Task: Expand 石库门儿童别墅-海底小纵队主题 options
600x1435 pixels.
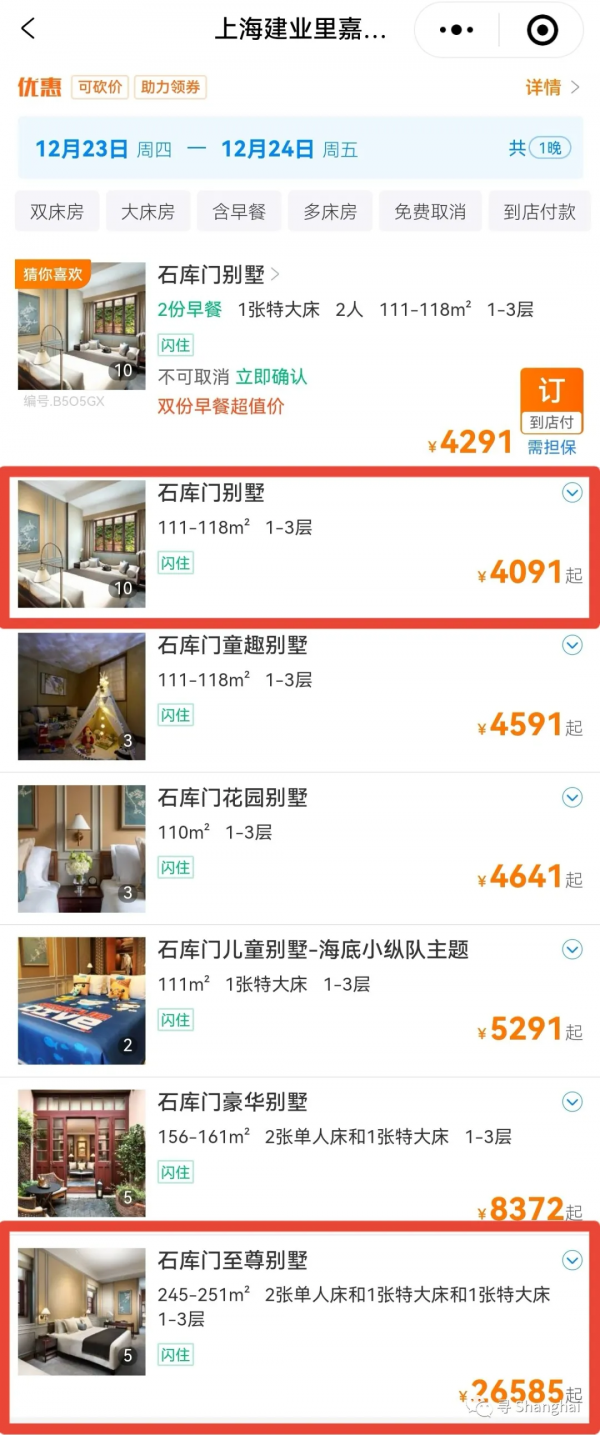Action: click(572, 949)
